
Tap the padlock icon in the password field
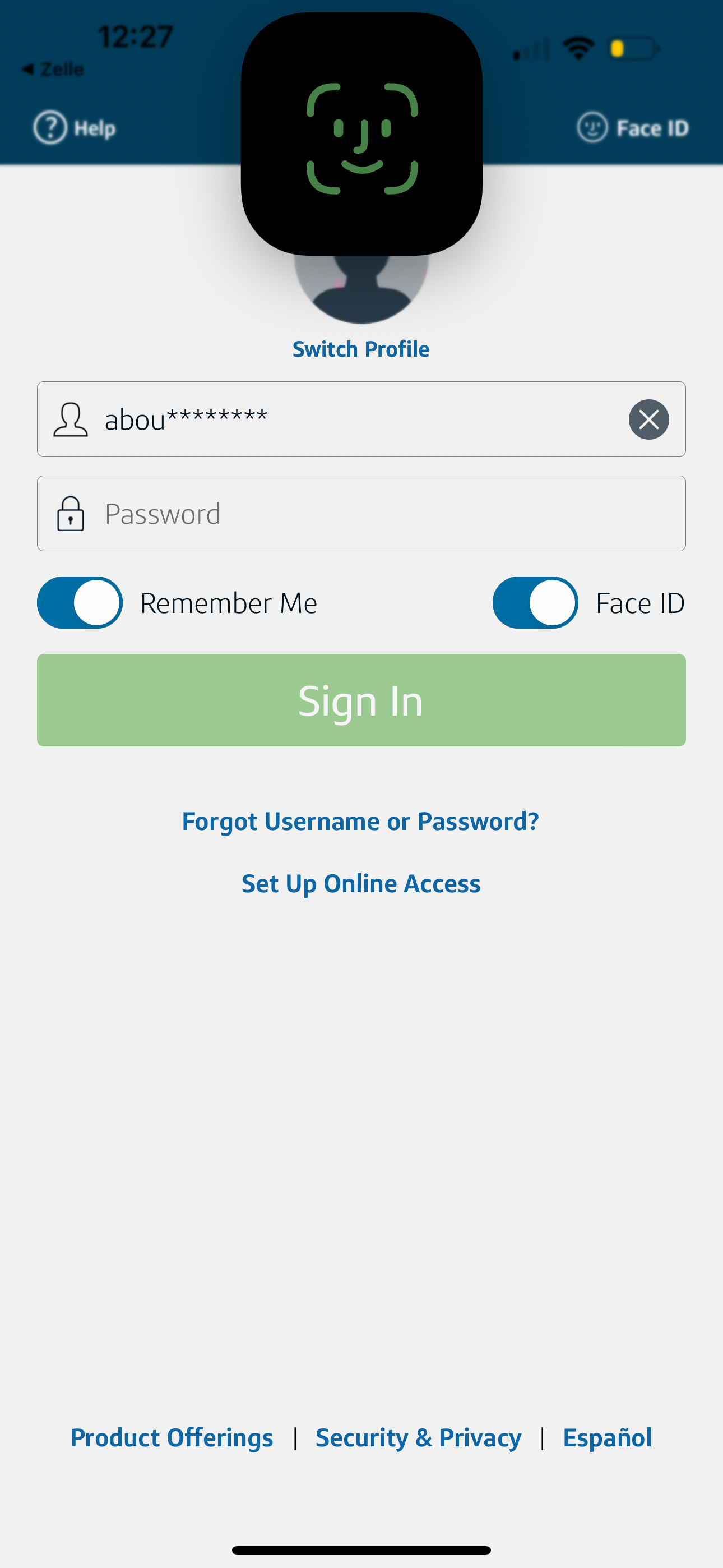click(71, 514)
